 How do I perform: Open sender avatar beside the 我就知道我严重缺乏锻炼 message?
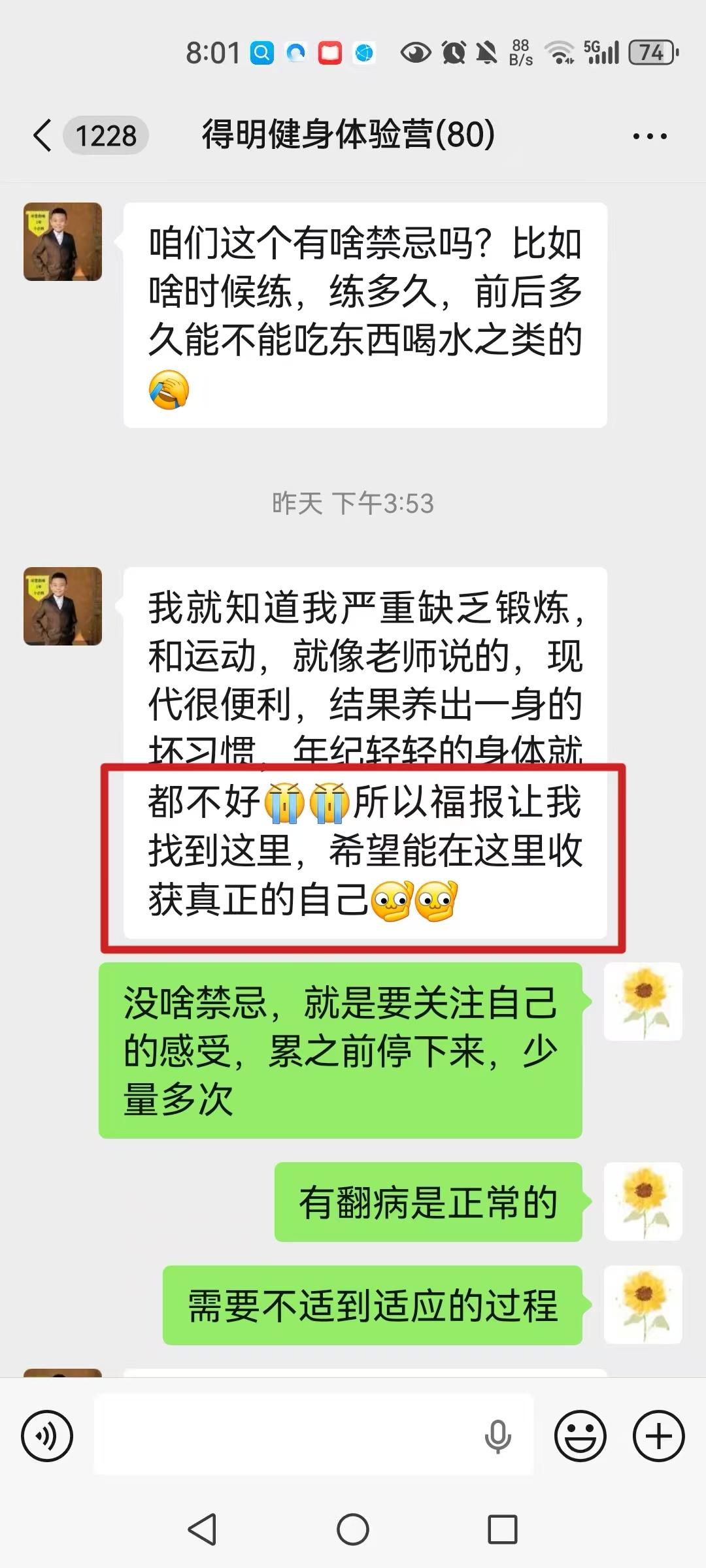[63, 606]
